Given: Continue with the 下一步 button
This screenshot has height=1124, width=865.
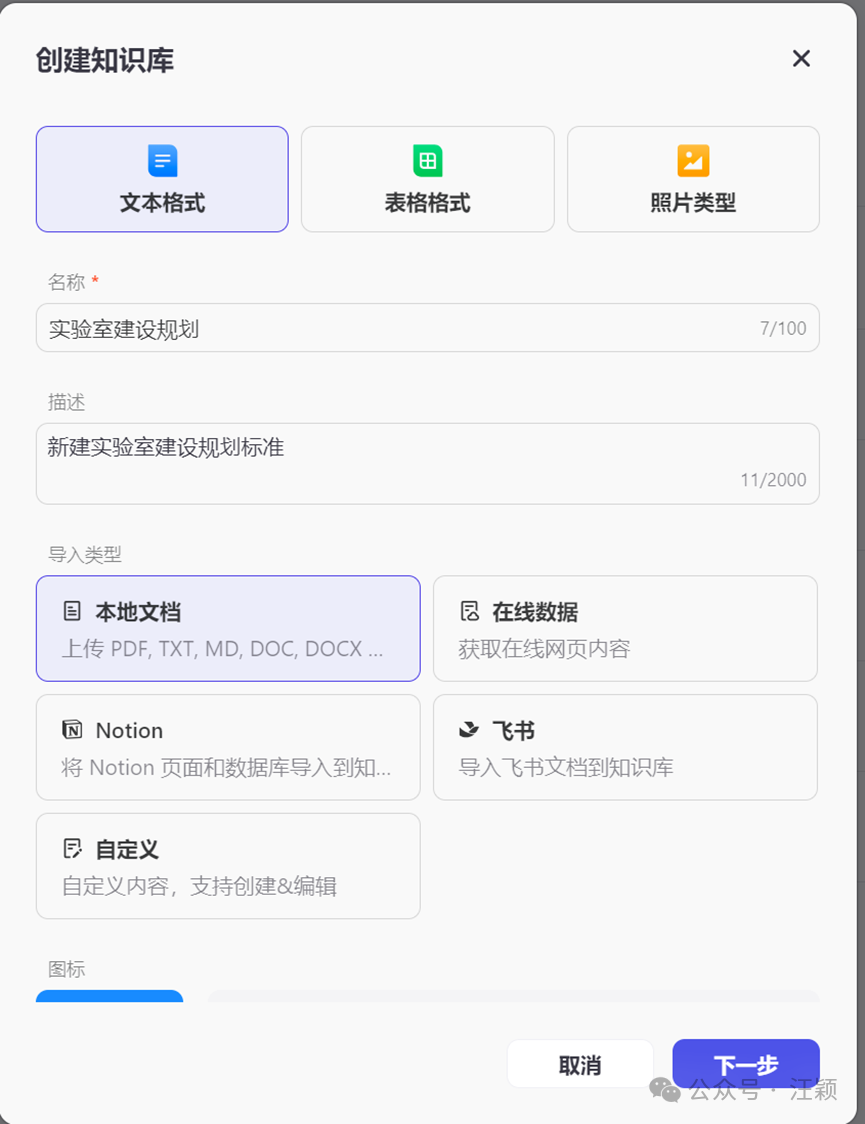Looking at the screenshot, I should click(745, 1065).
